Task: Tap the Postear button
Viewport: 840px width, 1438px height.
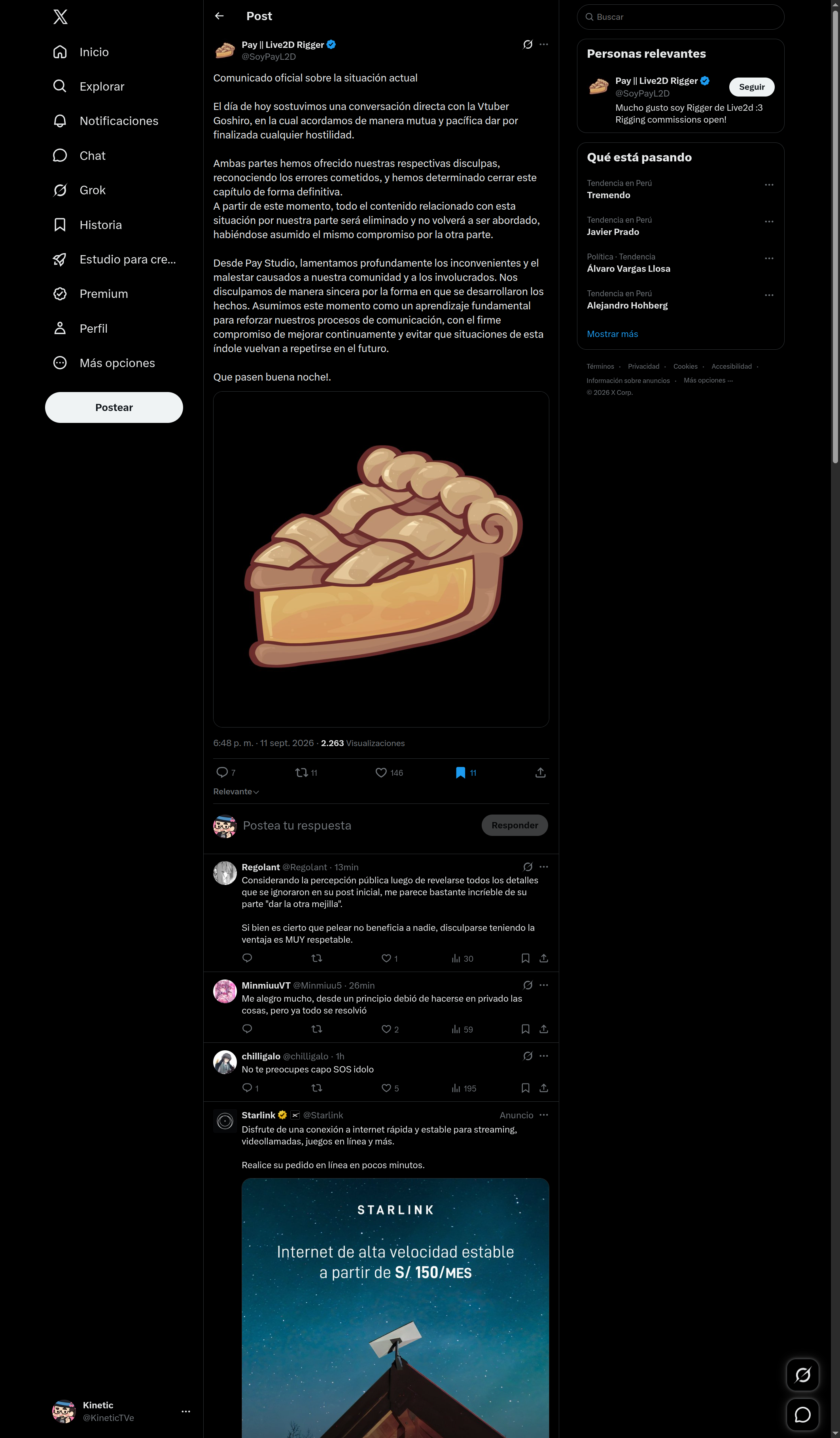Action: click(x=114, y=407)
